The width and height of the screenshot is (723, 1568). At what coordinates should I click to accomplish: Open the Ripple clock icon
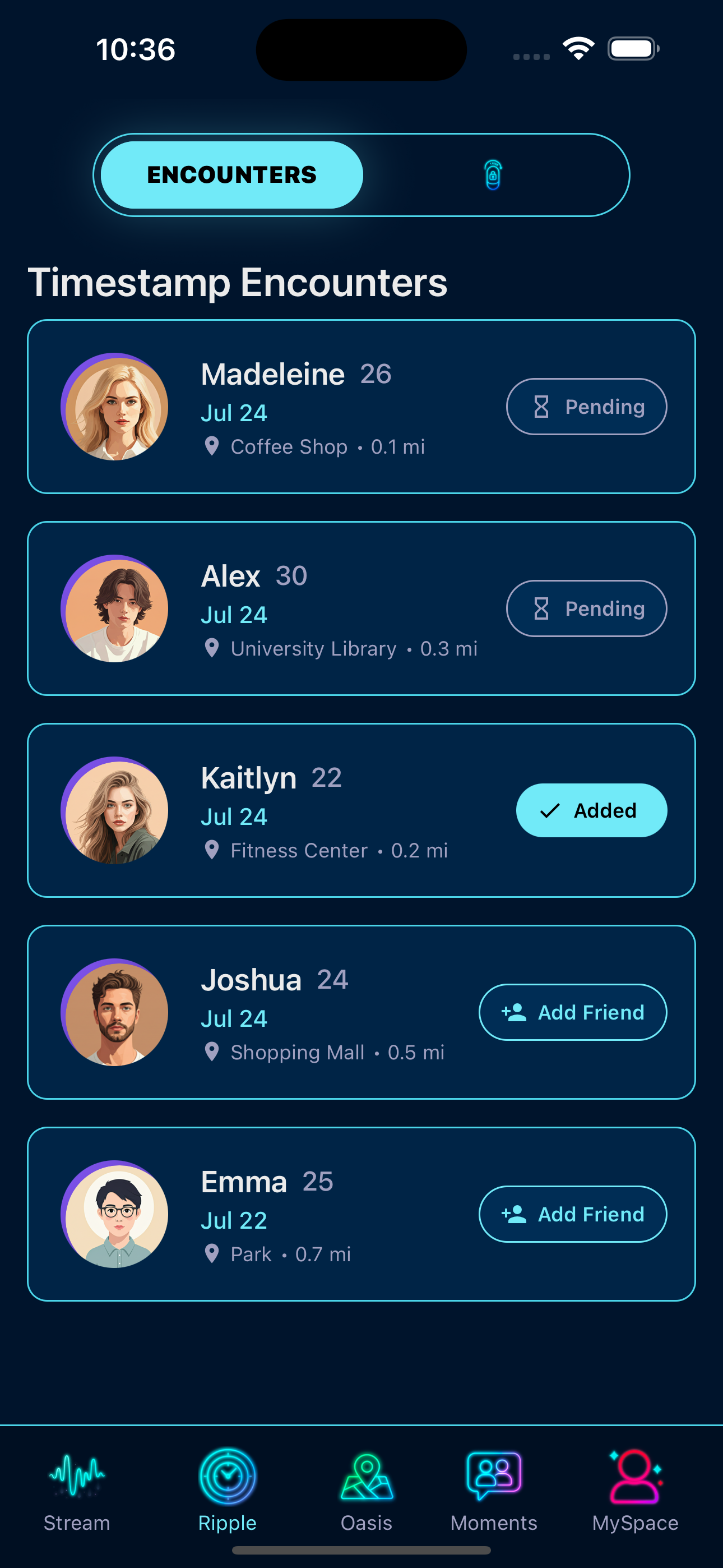point(227,1475)
